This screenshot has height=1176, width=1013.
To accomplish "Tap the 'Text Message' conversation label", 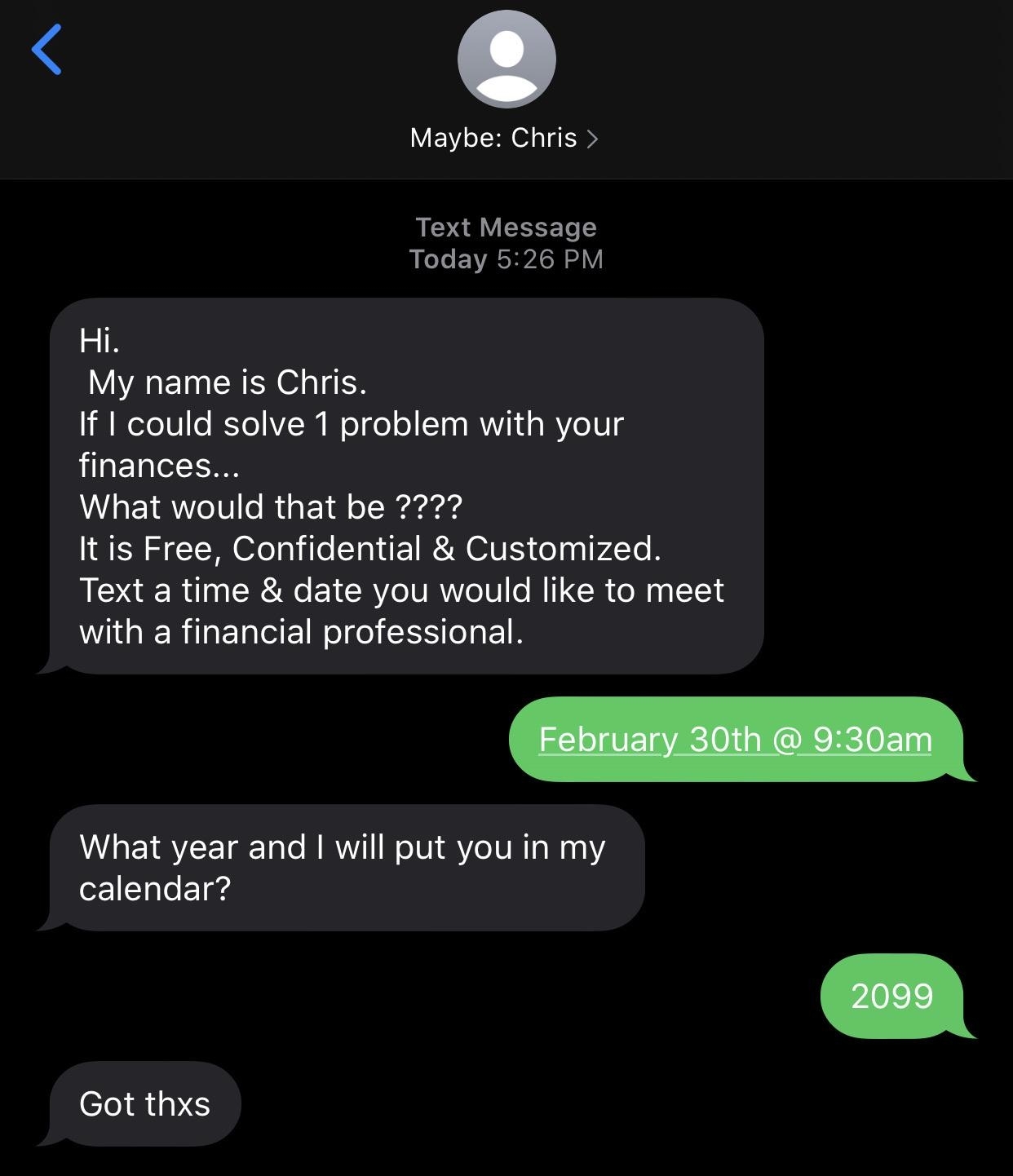I will pos(506,227).
